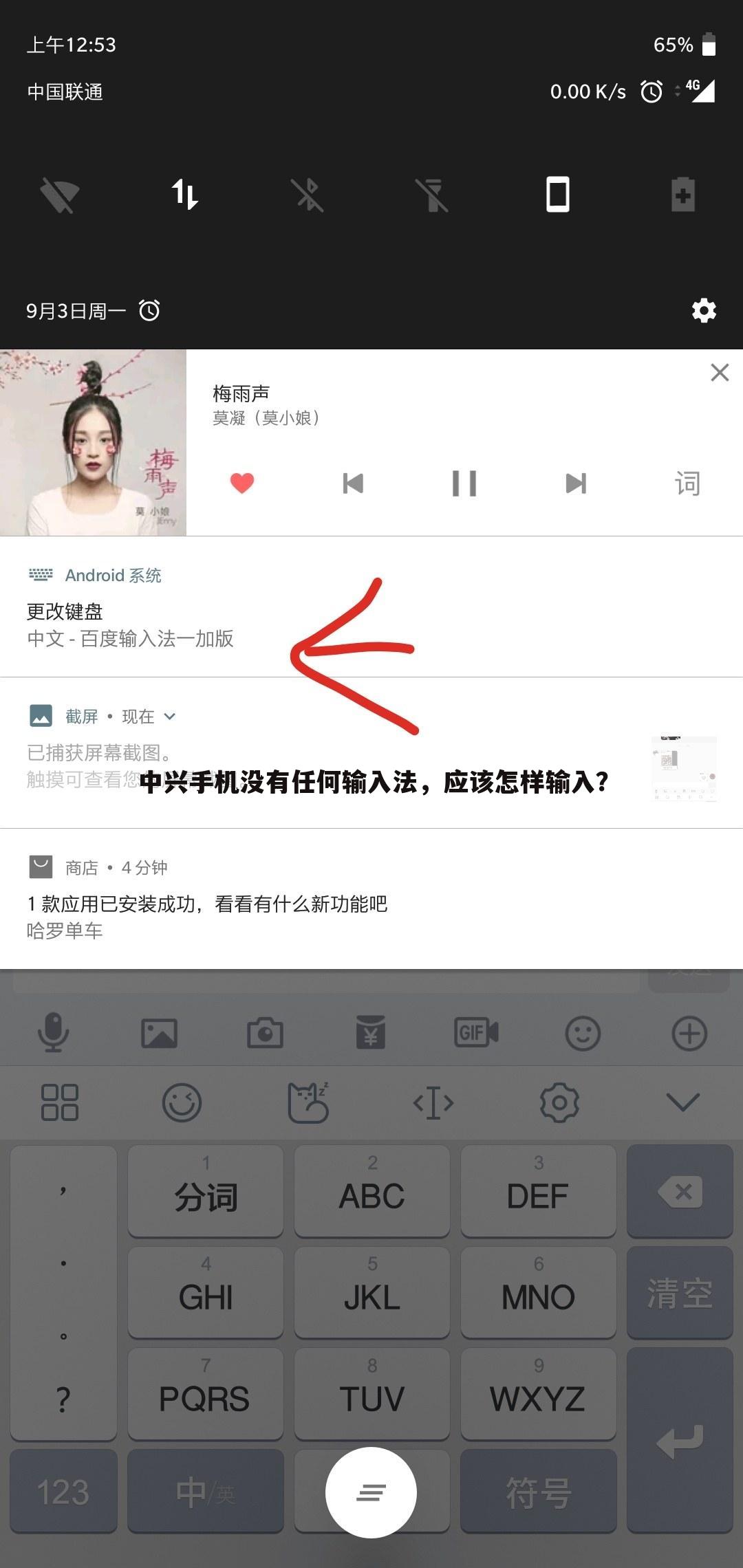
Task: Toggle the portrait rotation lock tile
Action: pos(557,195)
